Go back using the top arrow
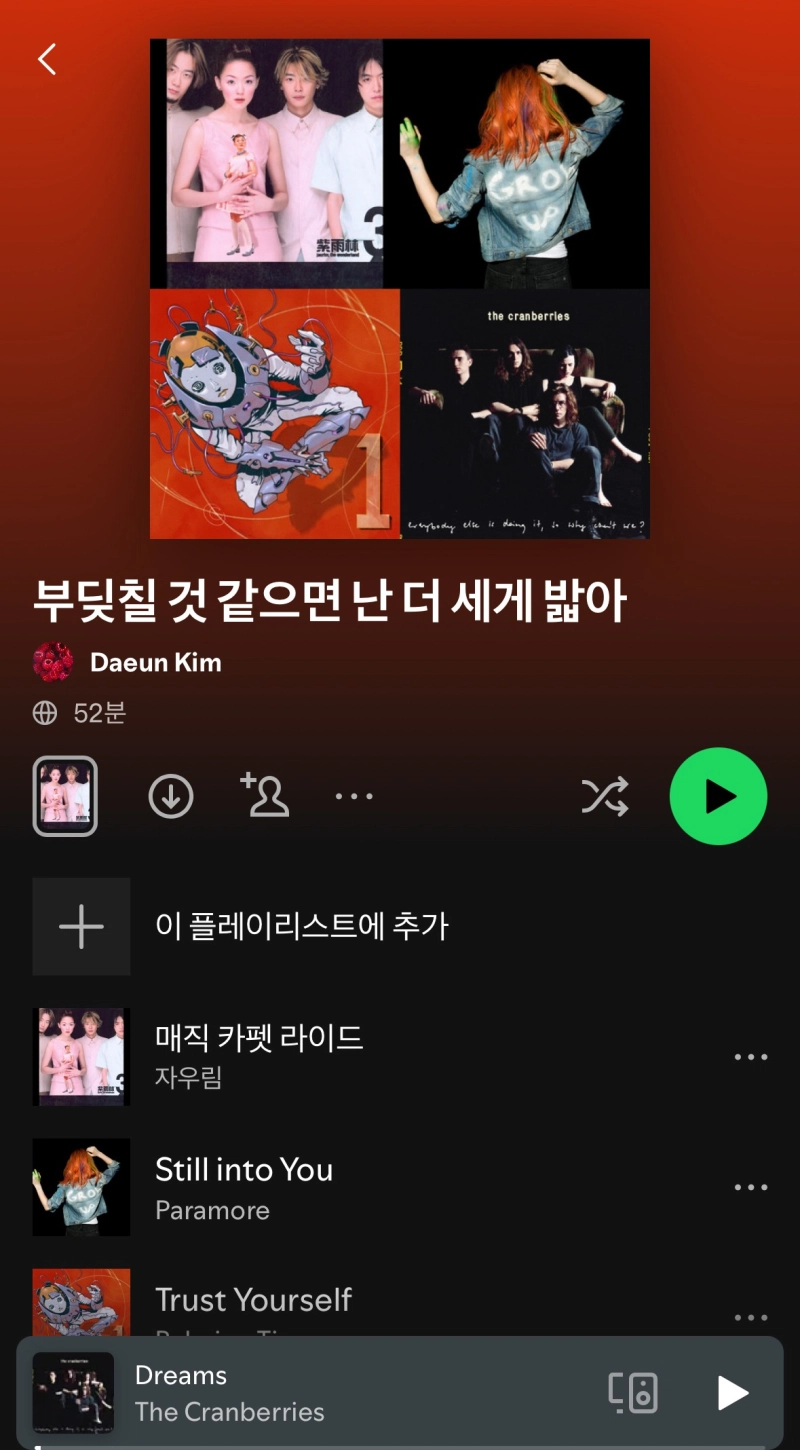 47,59
